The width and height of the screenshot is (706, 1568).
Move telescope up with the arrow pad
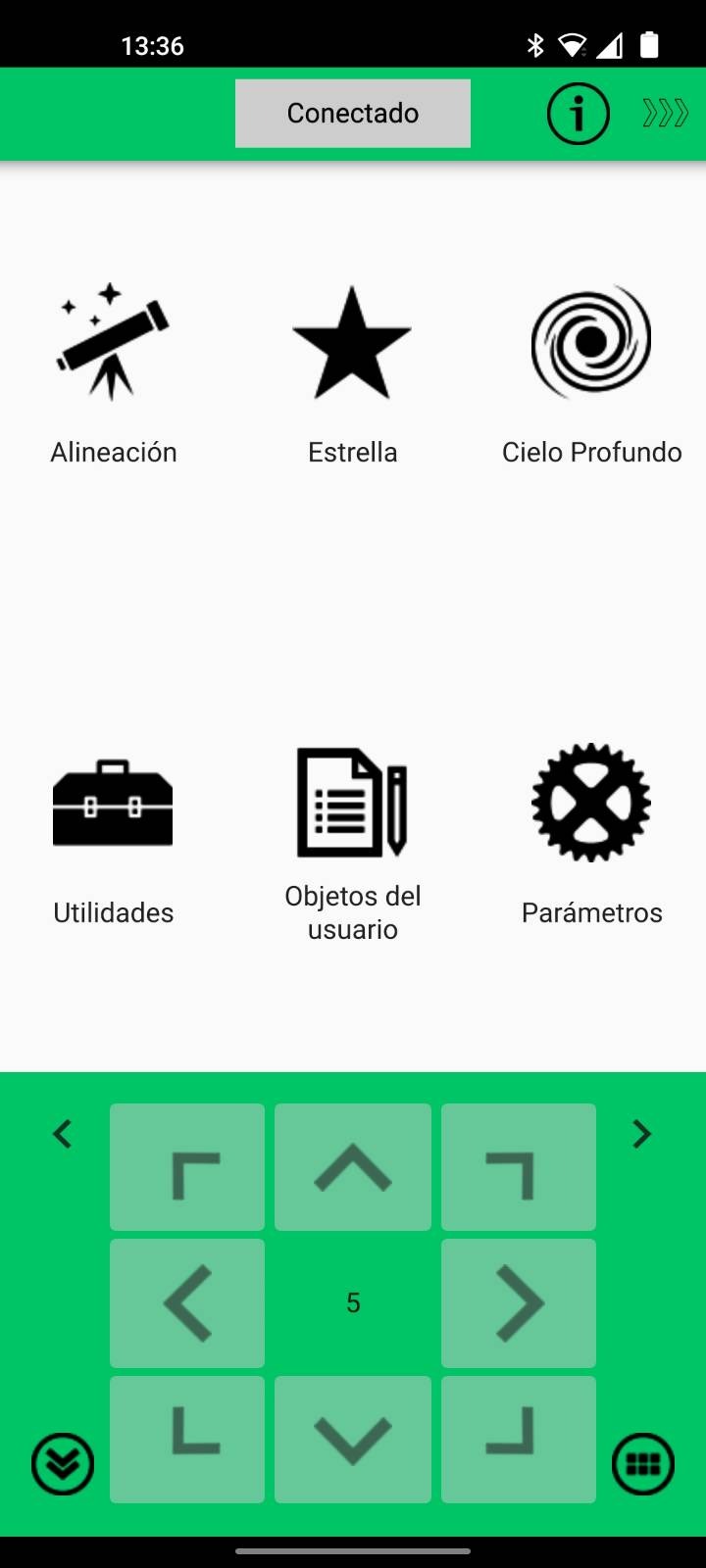pos(353,1167)
